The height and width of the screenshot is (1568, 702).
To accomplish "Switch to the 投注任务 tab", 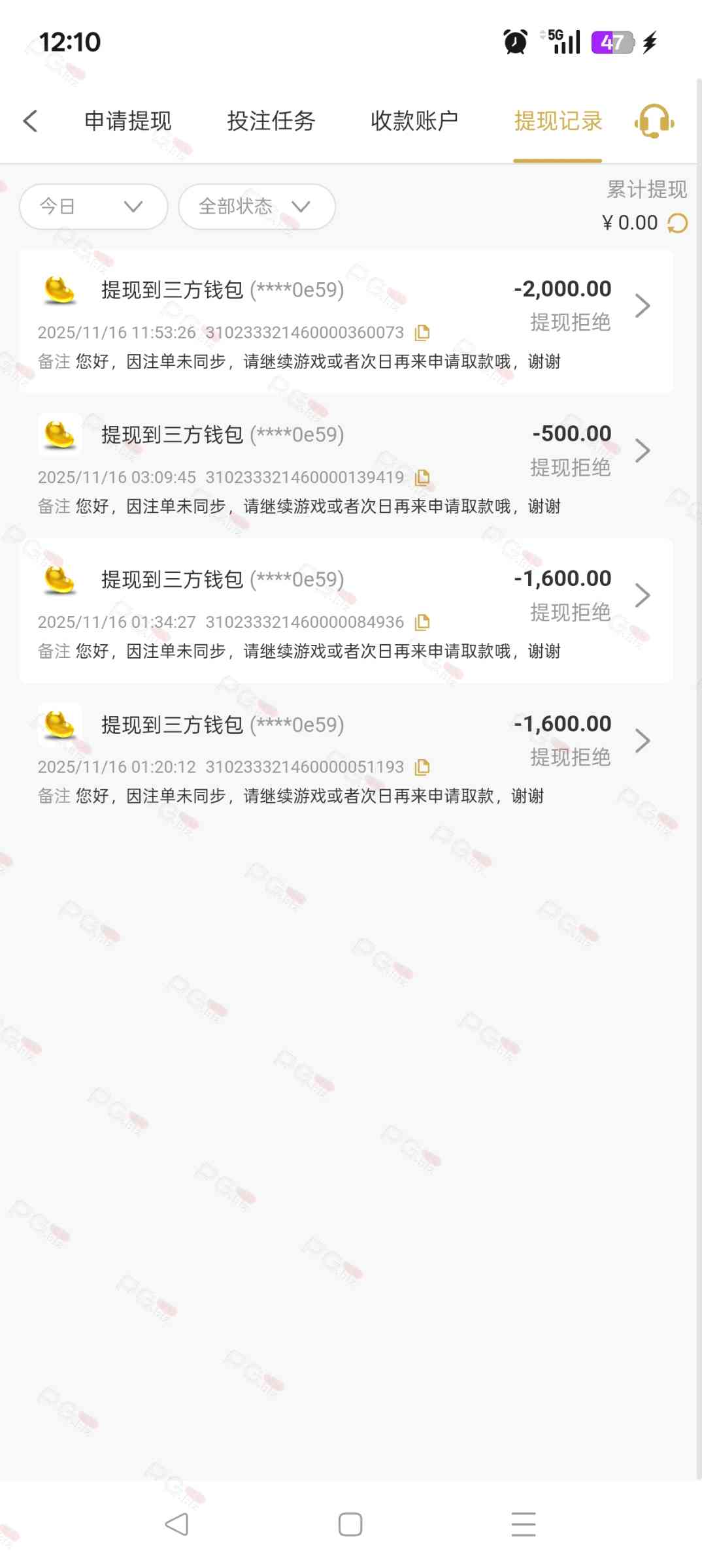I will pyautogui.click(x=271, y=121).
